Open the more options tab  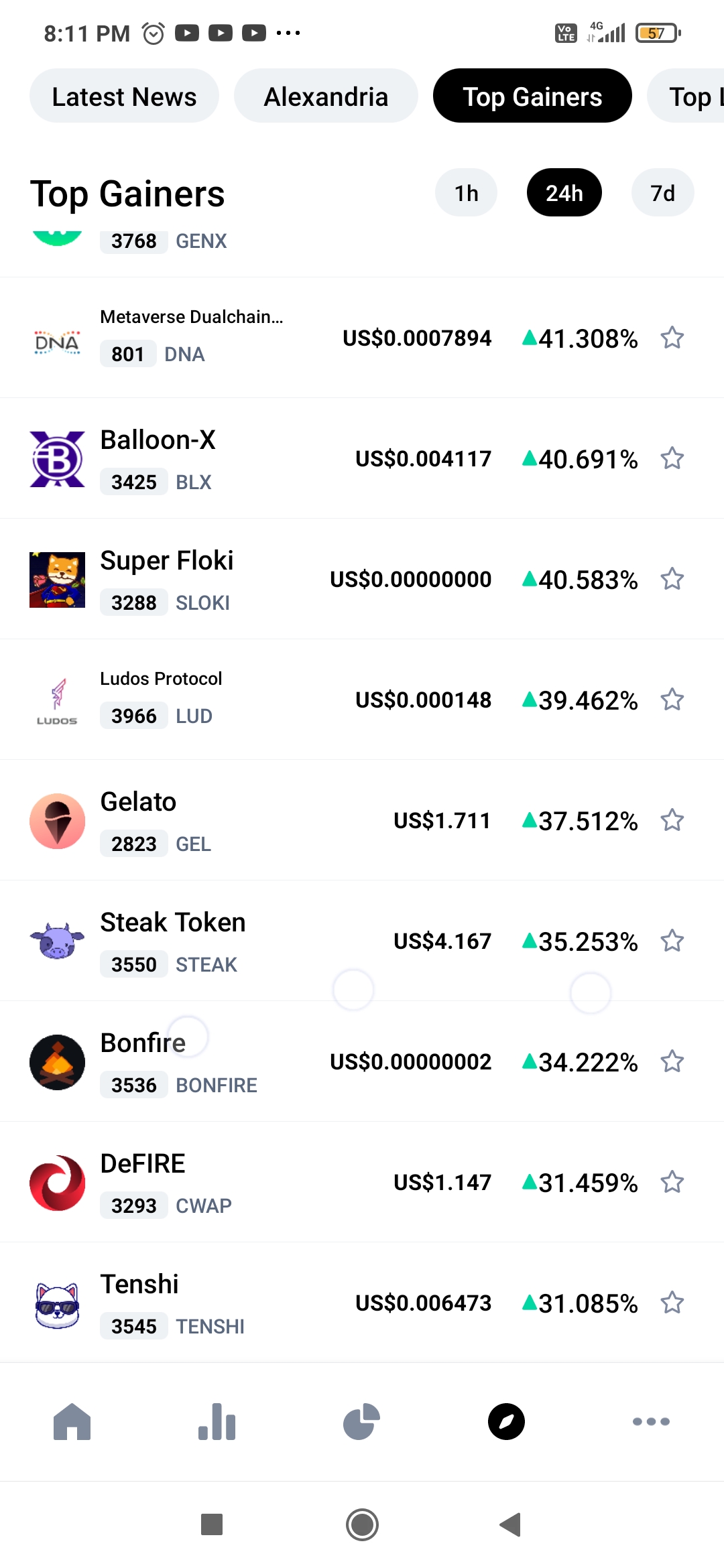[652, 1421]
